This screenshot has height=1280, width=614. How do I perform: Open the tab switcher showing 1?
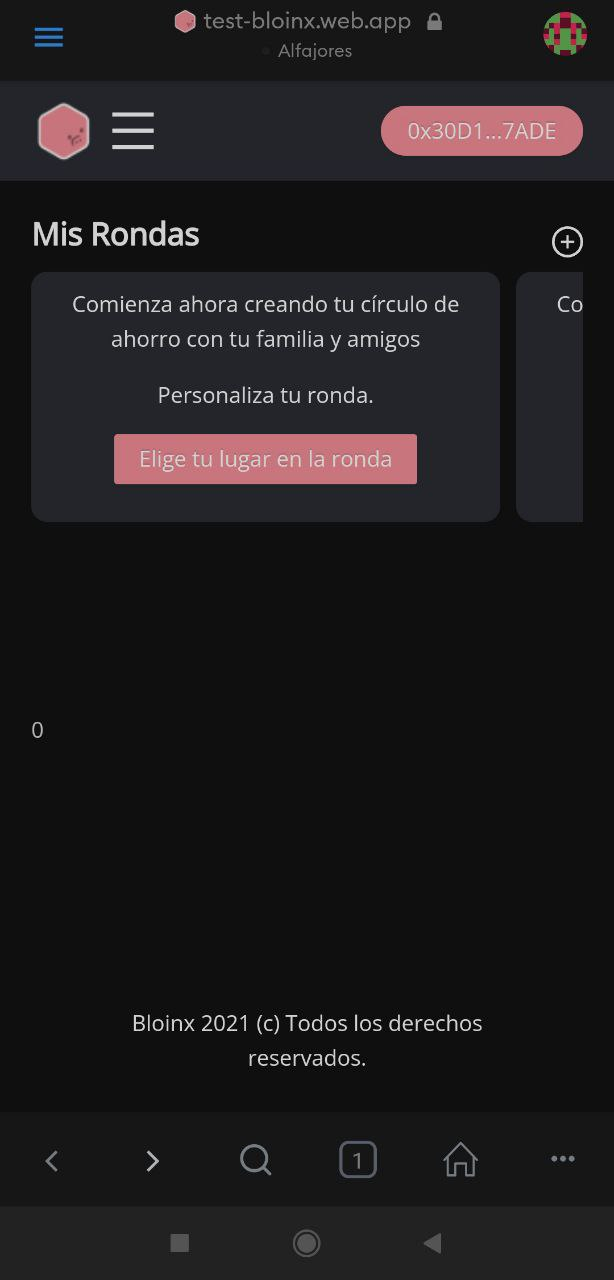click(x=358, y=1160)
